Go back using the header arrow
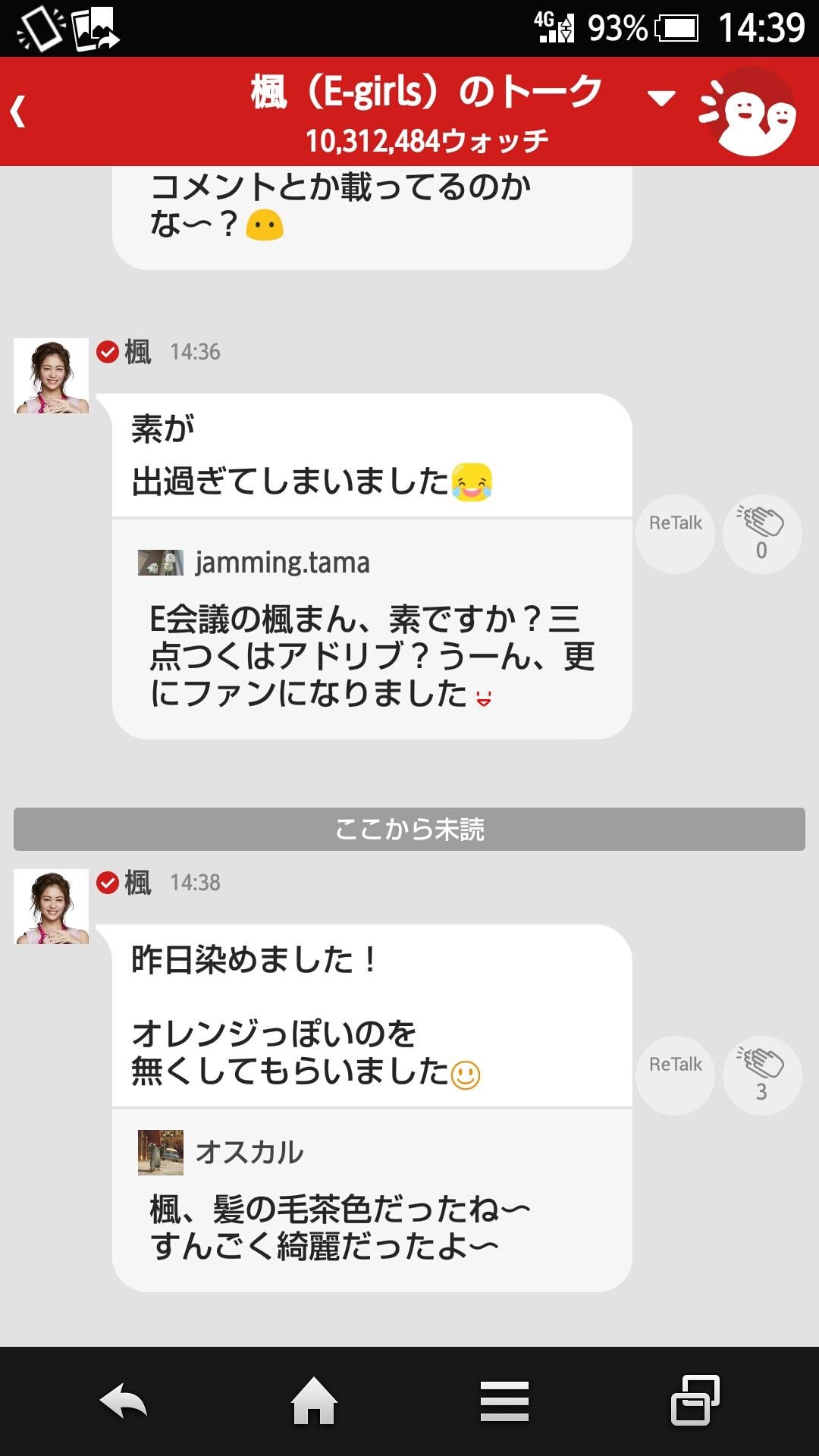The width and height of the screenshot is (819, 1456). 19,111
